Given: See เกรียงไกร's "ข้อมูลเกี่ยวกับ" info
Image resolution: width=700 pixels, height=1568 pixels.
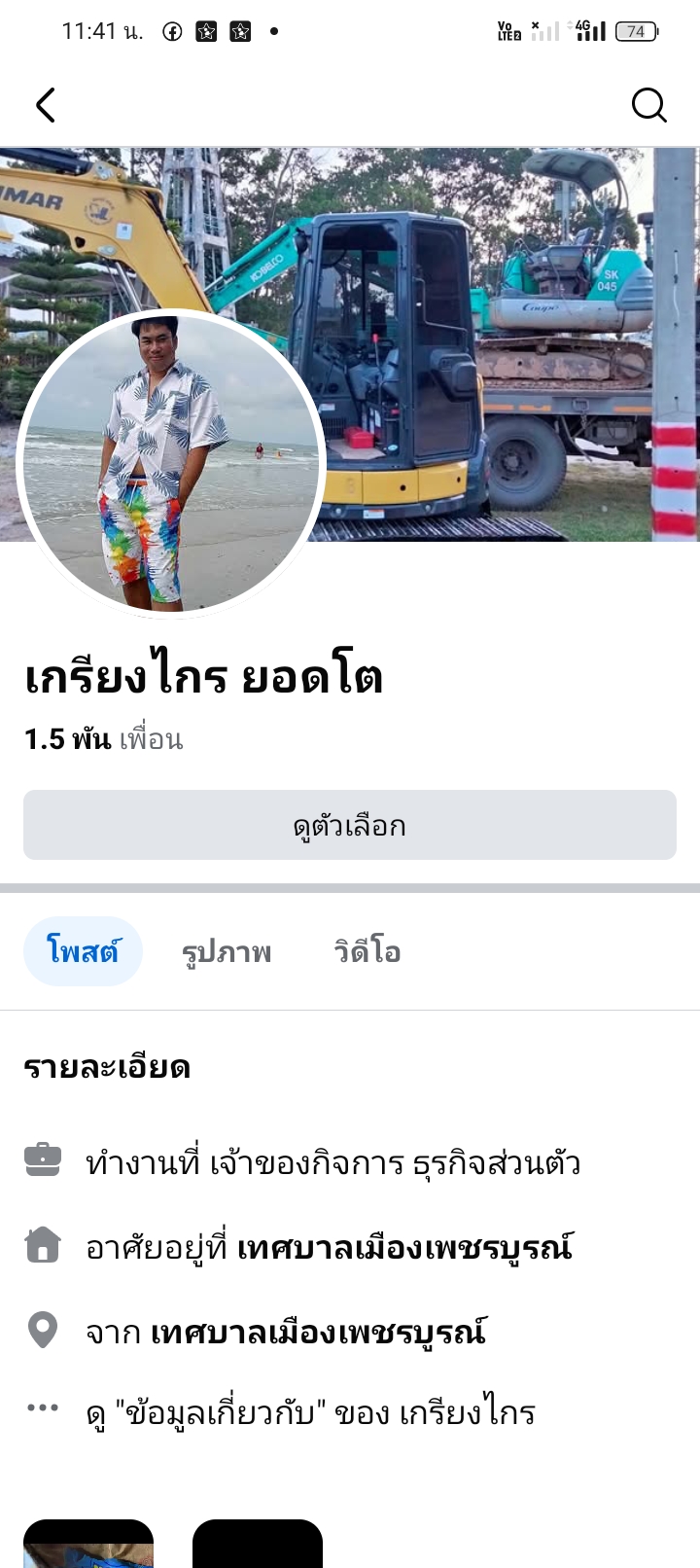Looking at the screenshot, I should coord(310,1412).
